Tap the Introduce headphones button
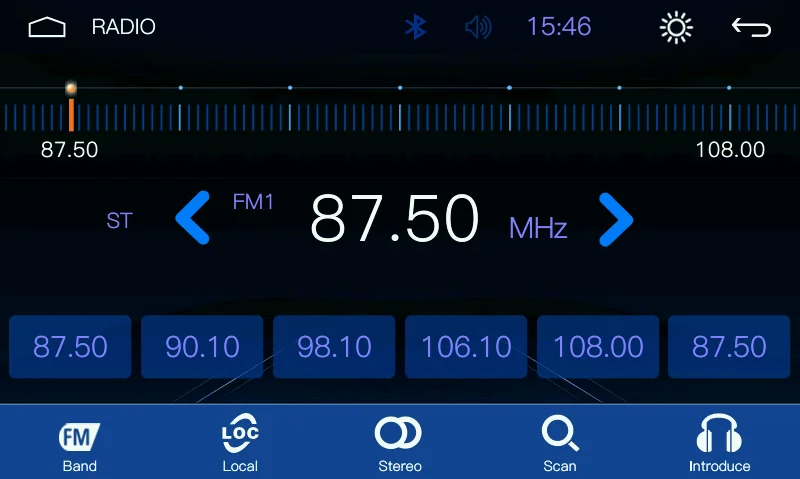The height and width of the screenshot is (479, 800). pyautogui.click(x=719, y=444)
